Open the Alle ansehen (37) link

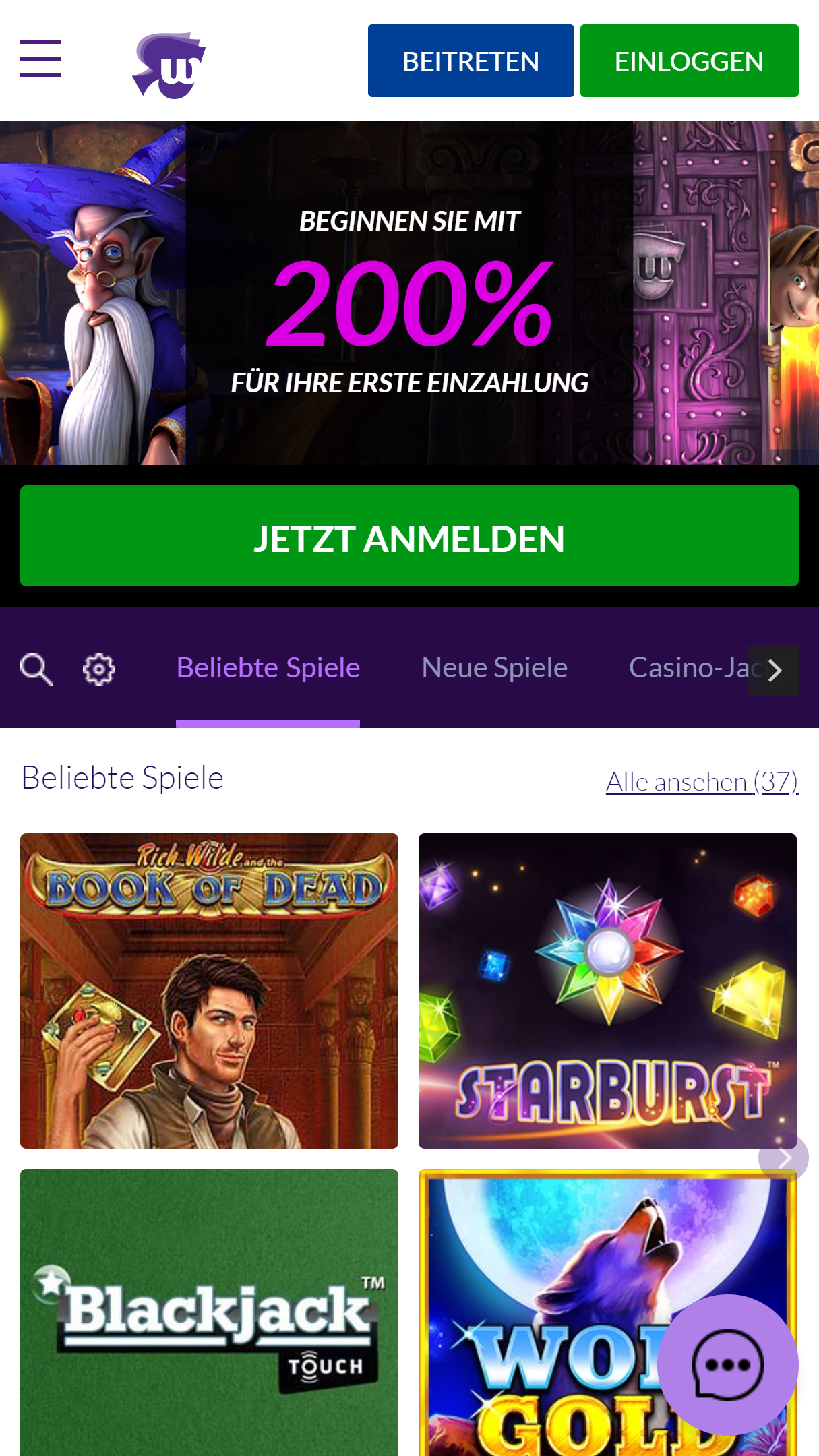[x=702, y=781]
